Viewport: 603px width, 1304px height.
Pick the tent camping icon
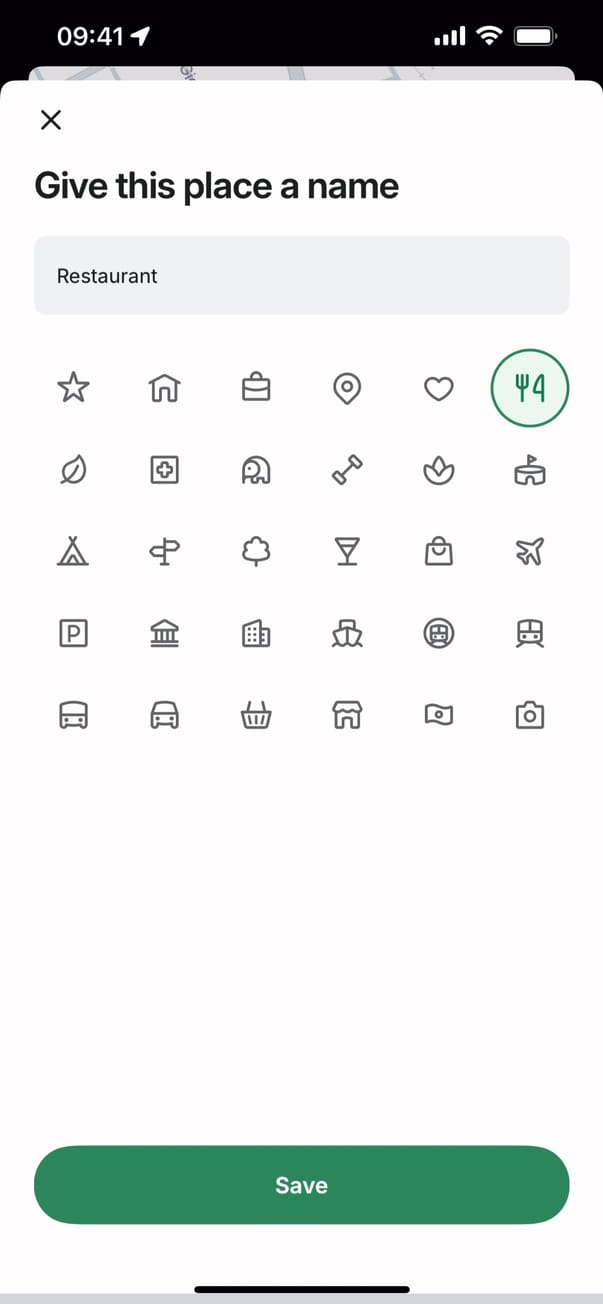coord(73,551)
